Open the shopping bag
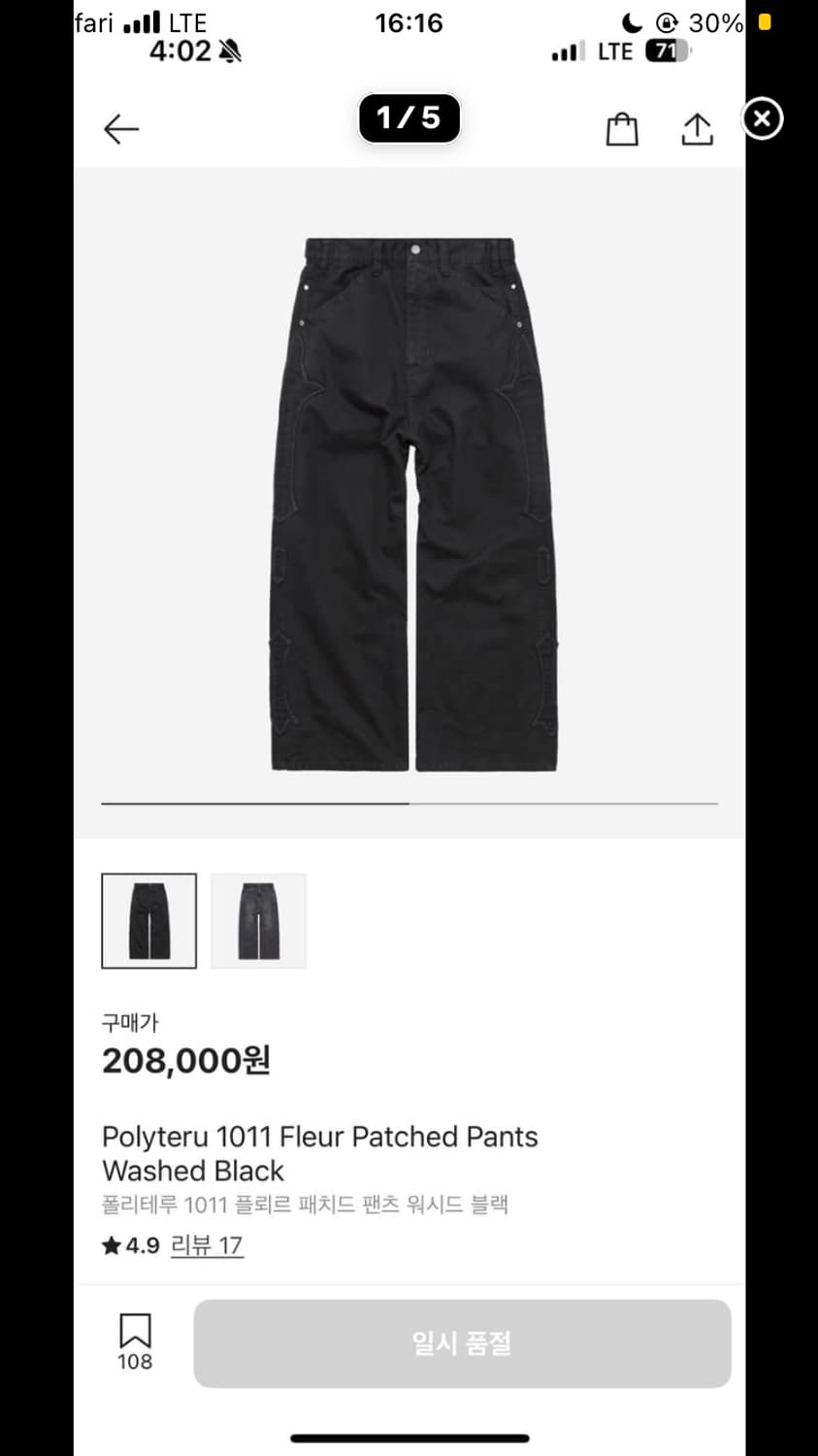The image size is (818, 1456). (x=622, y=129)
